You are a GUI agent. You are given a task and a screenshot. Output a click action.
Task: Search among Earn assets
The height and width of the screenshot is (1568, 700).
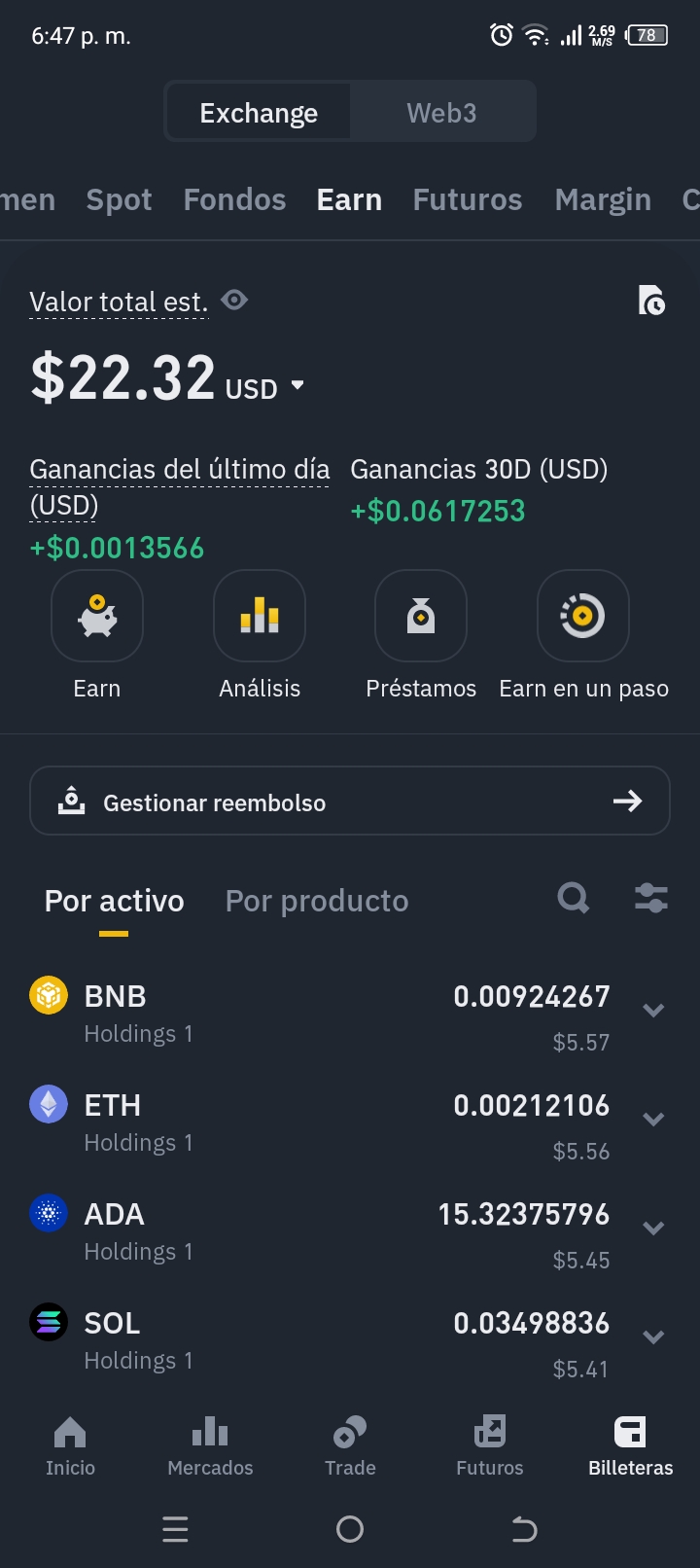tap(573, 898)
